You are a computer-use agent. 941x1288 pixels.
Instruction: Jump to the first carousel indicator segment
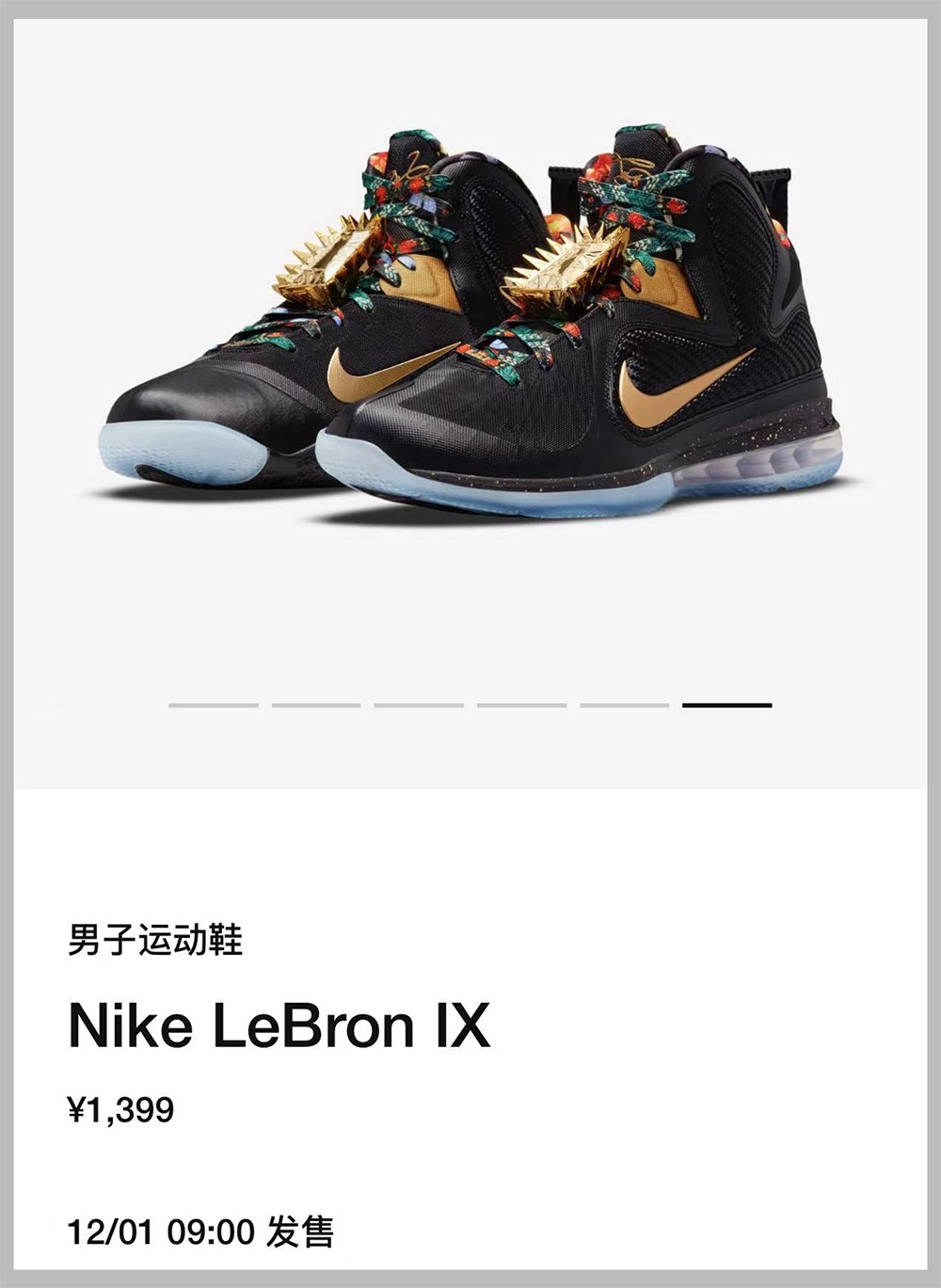[x=214, y=705]
